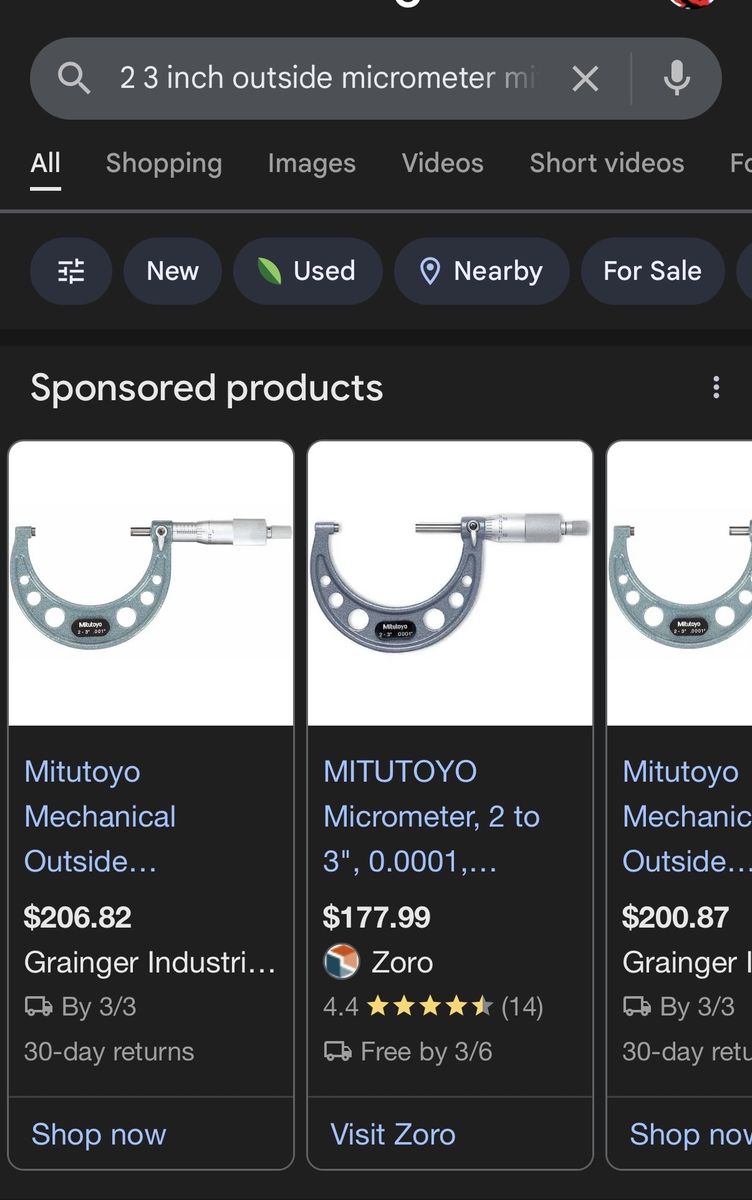Image resolution: width=752 pixels, height=1200 pixels.
Task: Tap Visit Zoro link
Action: 393,1134
